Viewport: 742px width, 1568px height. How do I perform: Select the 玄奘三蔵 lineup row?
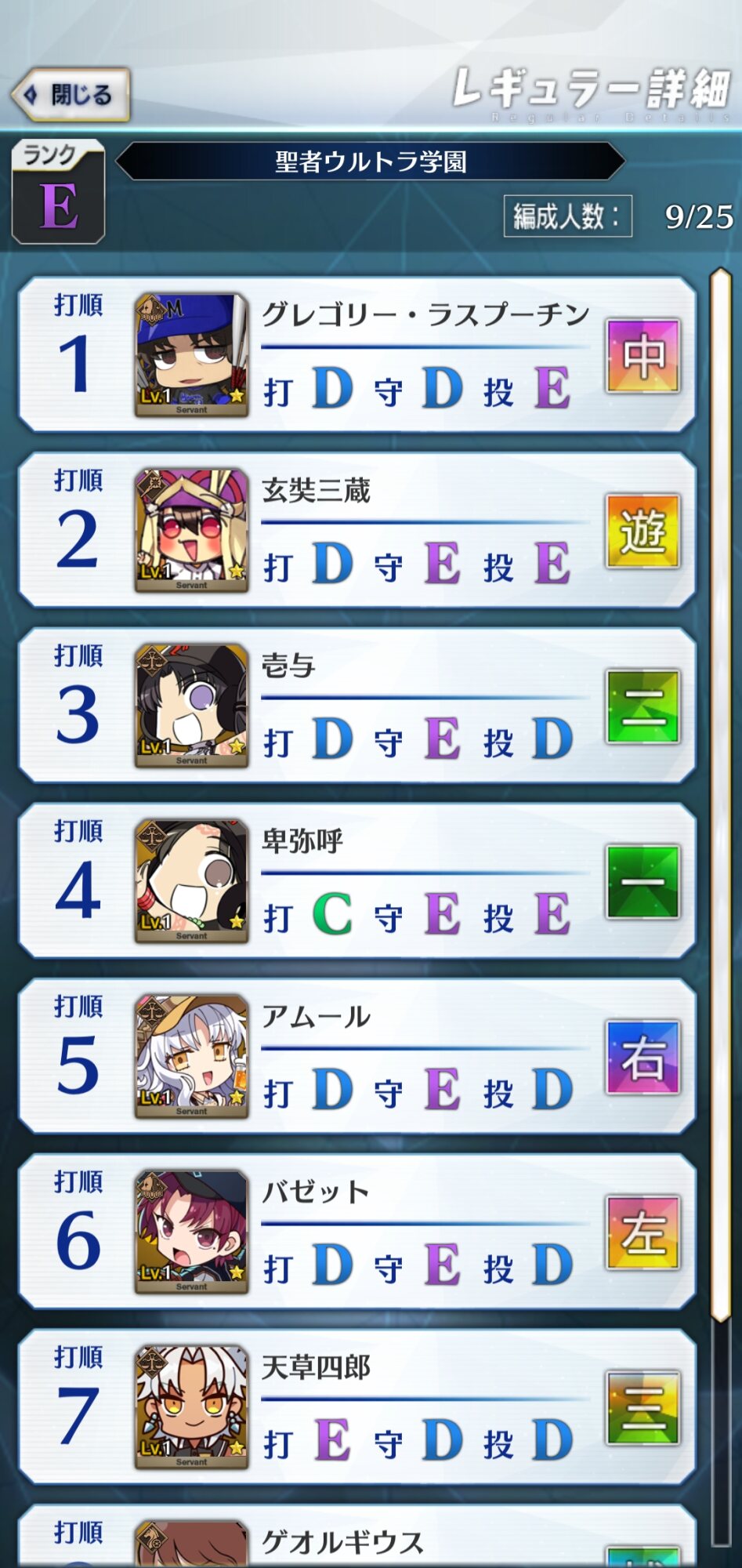[x=357, y=530]
